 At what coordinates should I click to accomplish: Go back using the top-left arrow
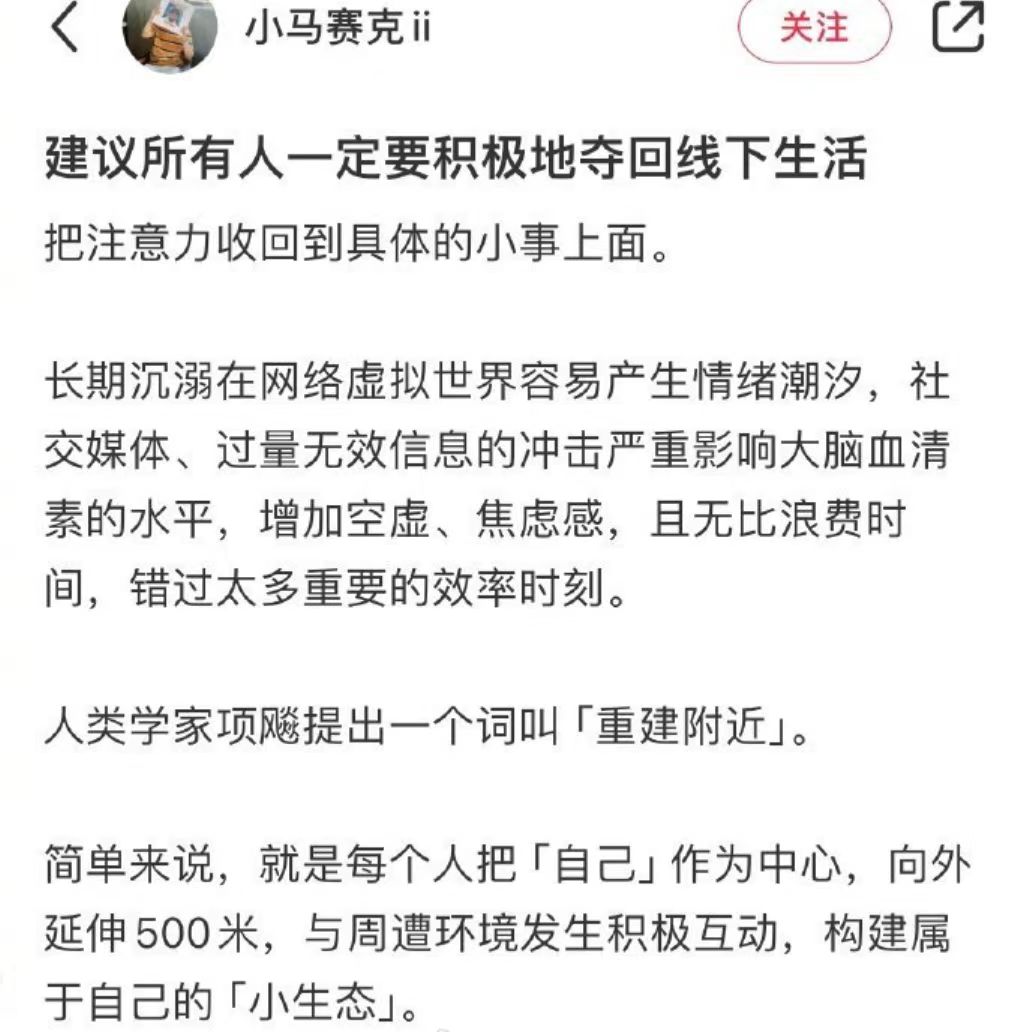64,29
